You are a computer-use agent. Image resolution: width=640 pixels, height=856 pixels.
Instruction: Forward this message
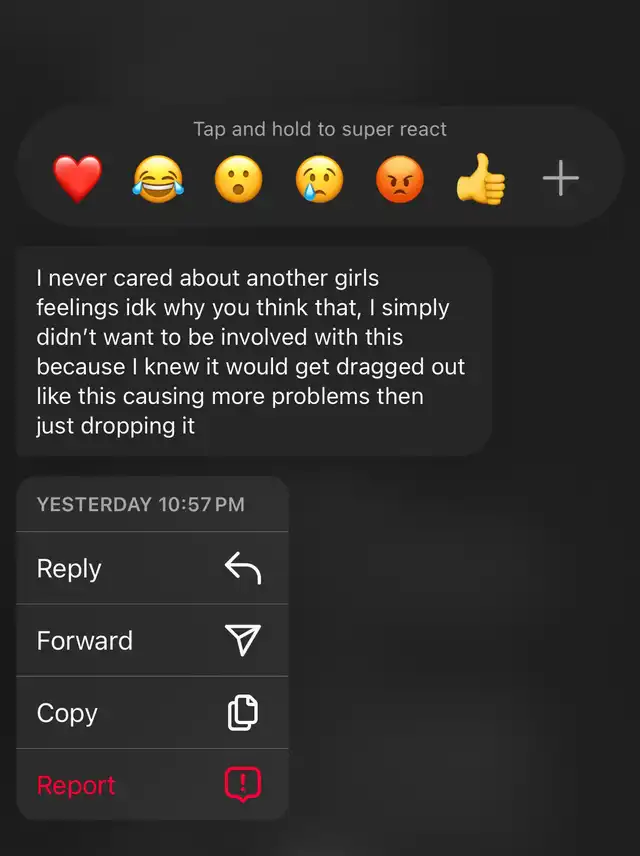click(x=152, y=640)
